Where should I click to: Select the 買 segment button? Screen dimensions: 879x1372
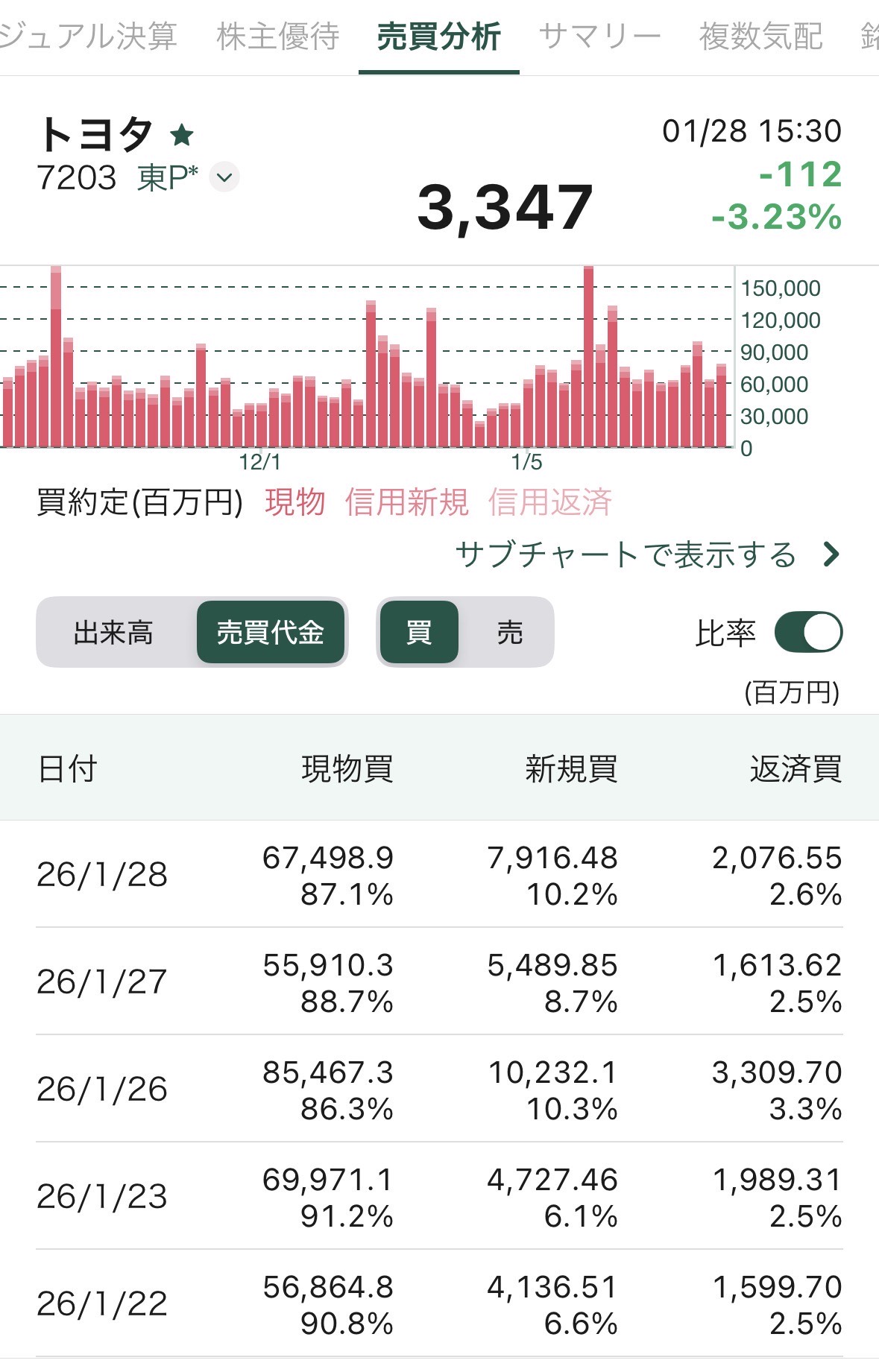click(x=418, y=632)
